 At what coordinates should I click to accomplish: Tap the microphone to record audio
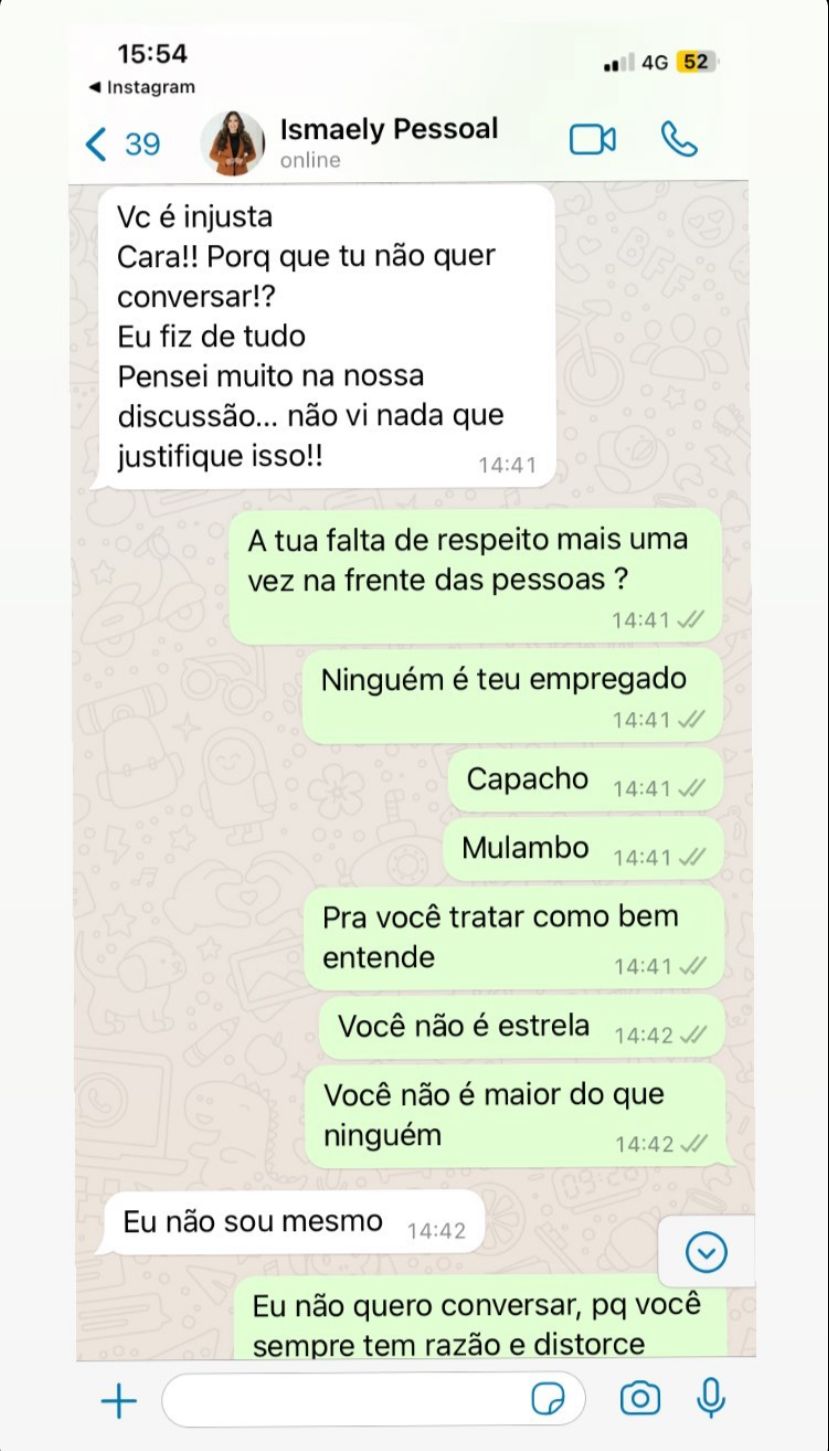711,1399
